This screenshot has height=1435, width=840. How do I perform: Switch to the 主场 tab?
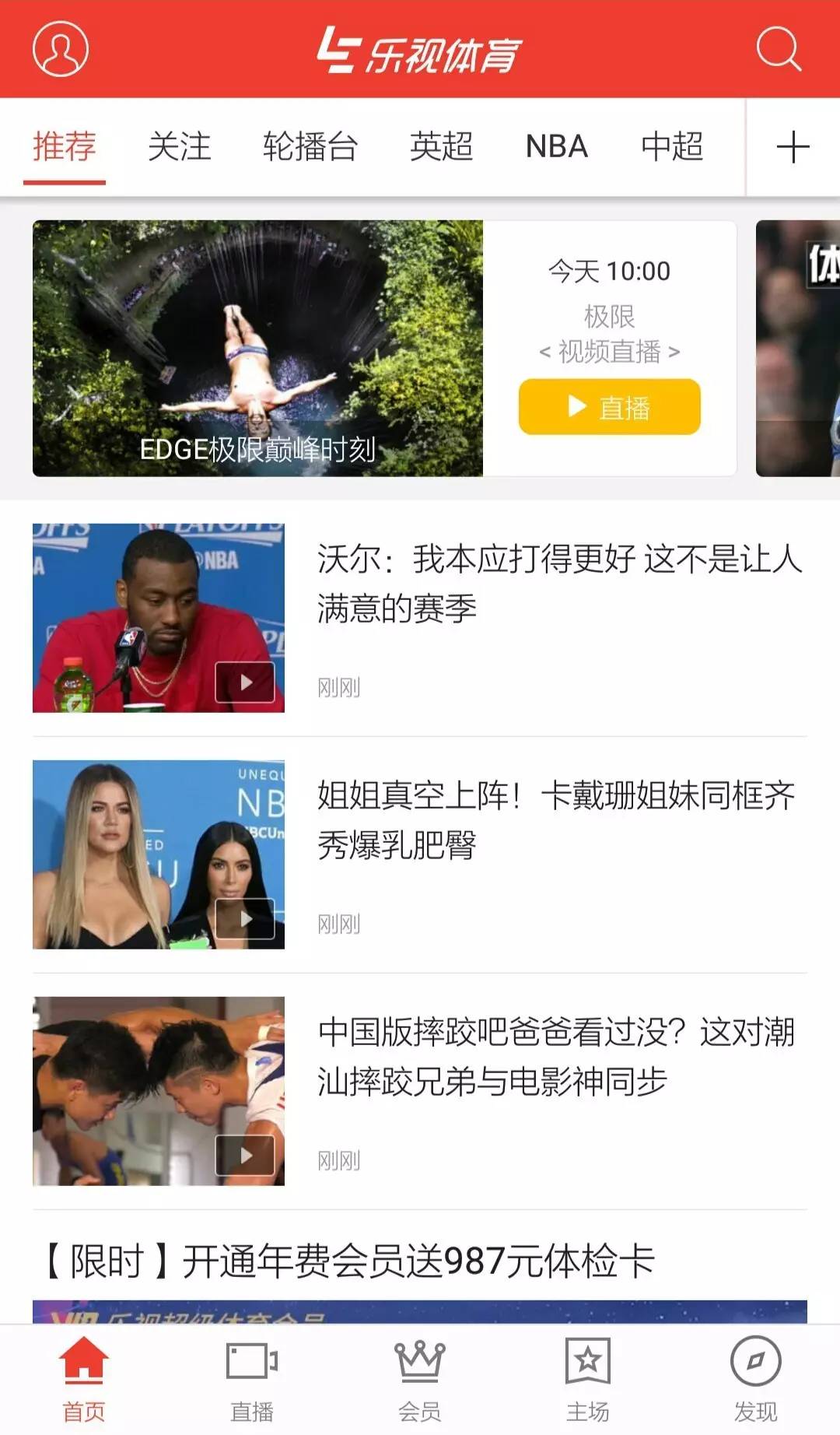tap(588, 1379)
